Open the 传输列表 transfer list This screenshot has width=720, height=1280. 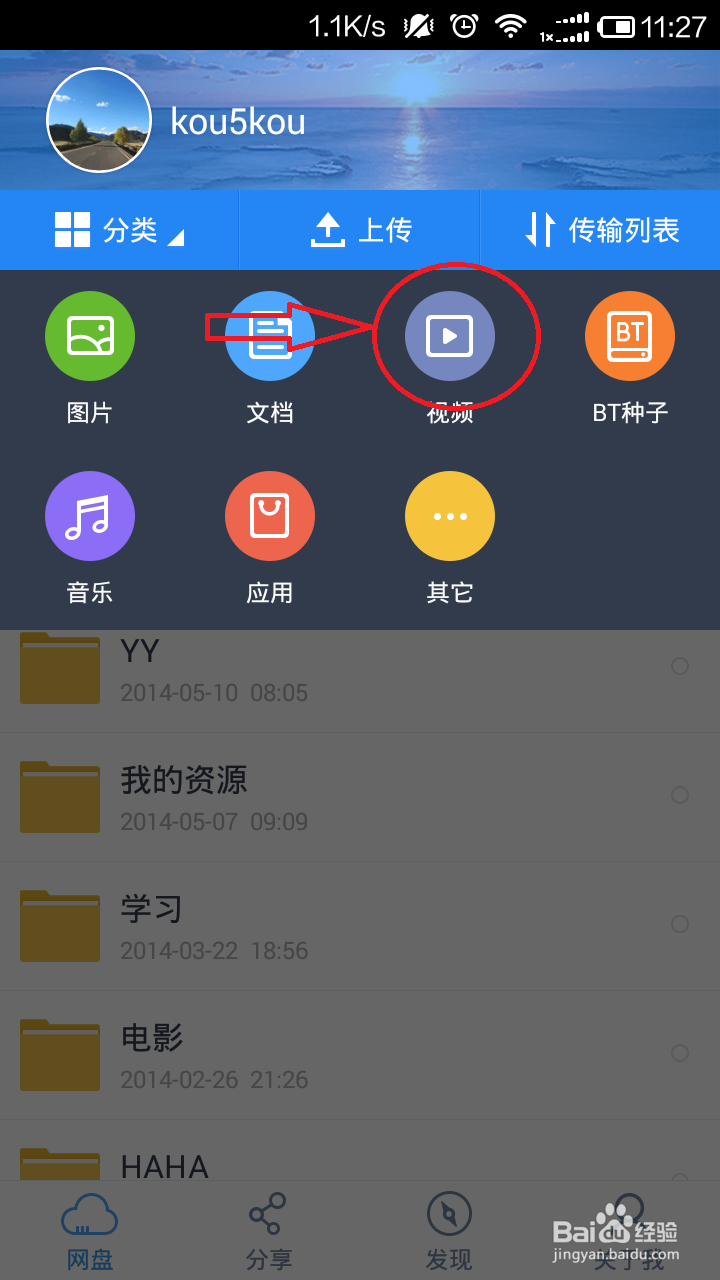coord(600,230)
